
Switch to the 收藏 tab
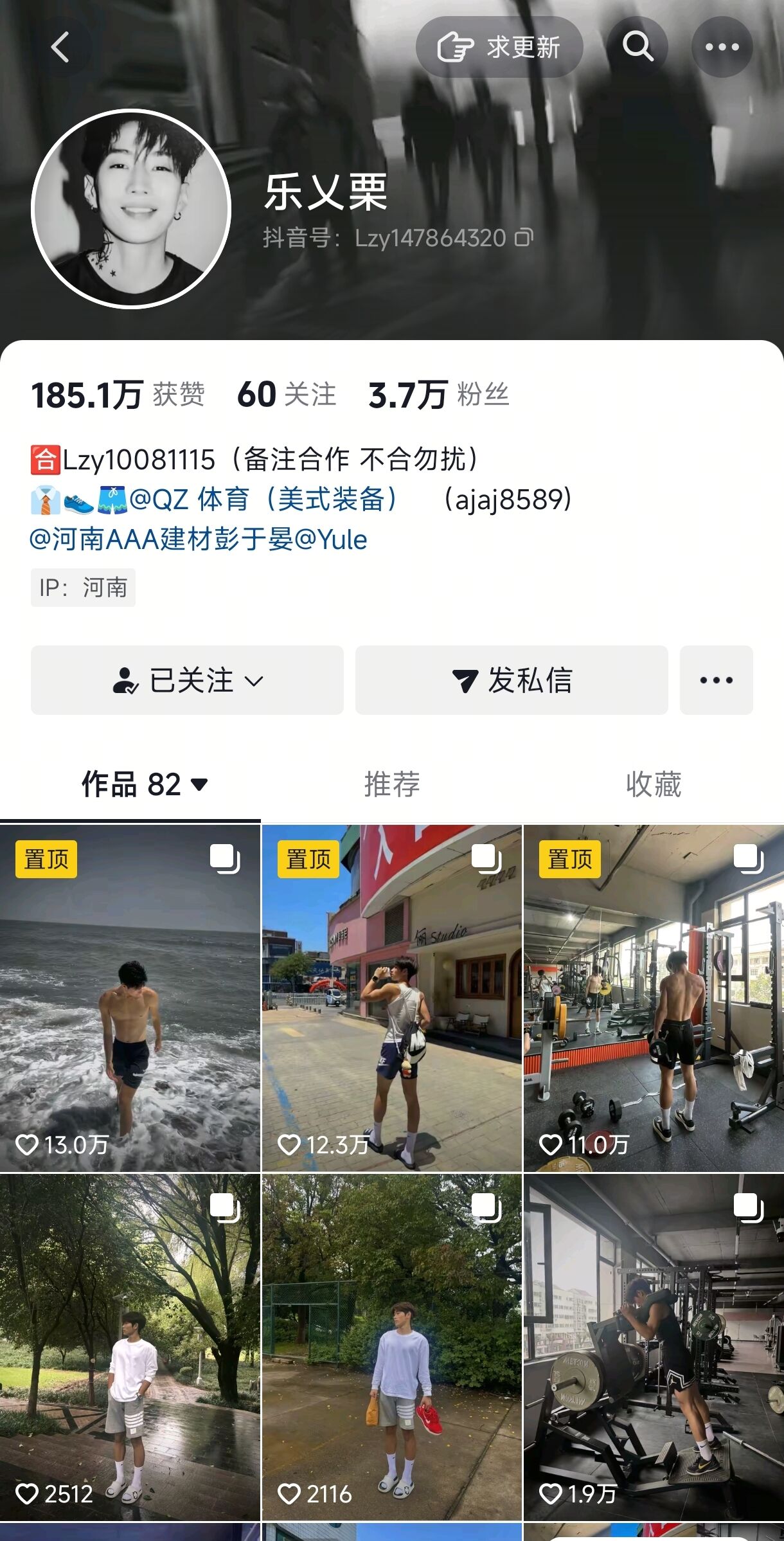[x=653, y=784]
